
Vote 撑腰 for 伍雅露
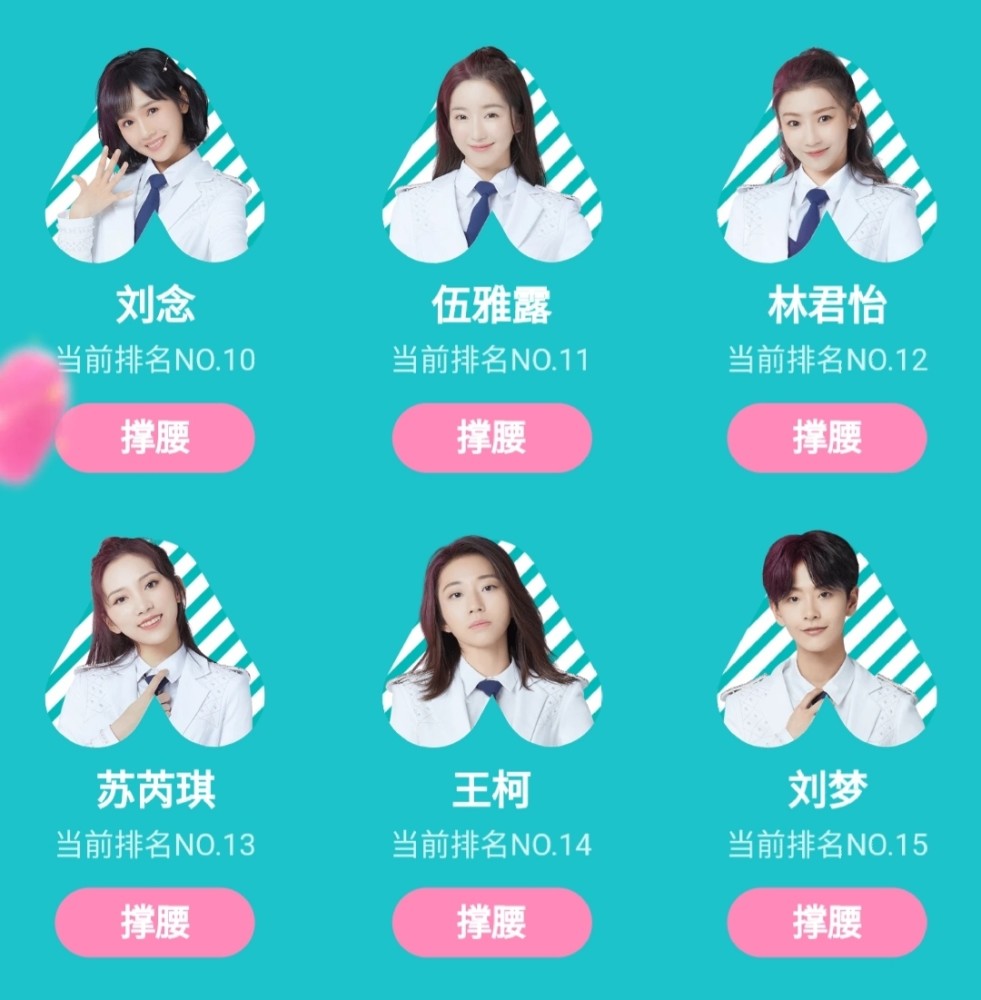coord(491,438)
